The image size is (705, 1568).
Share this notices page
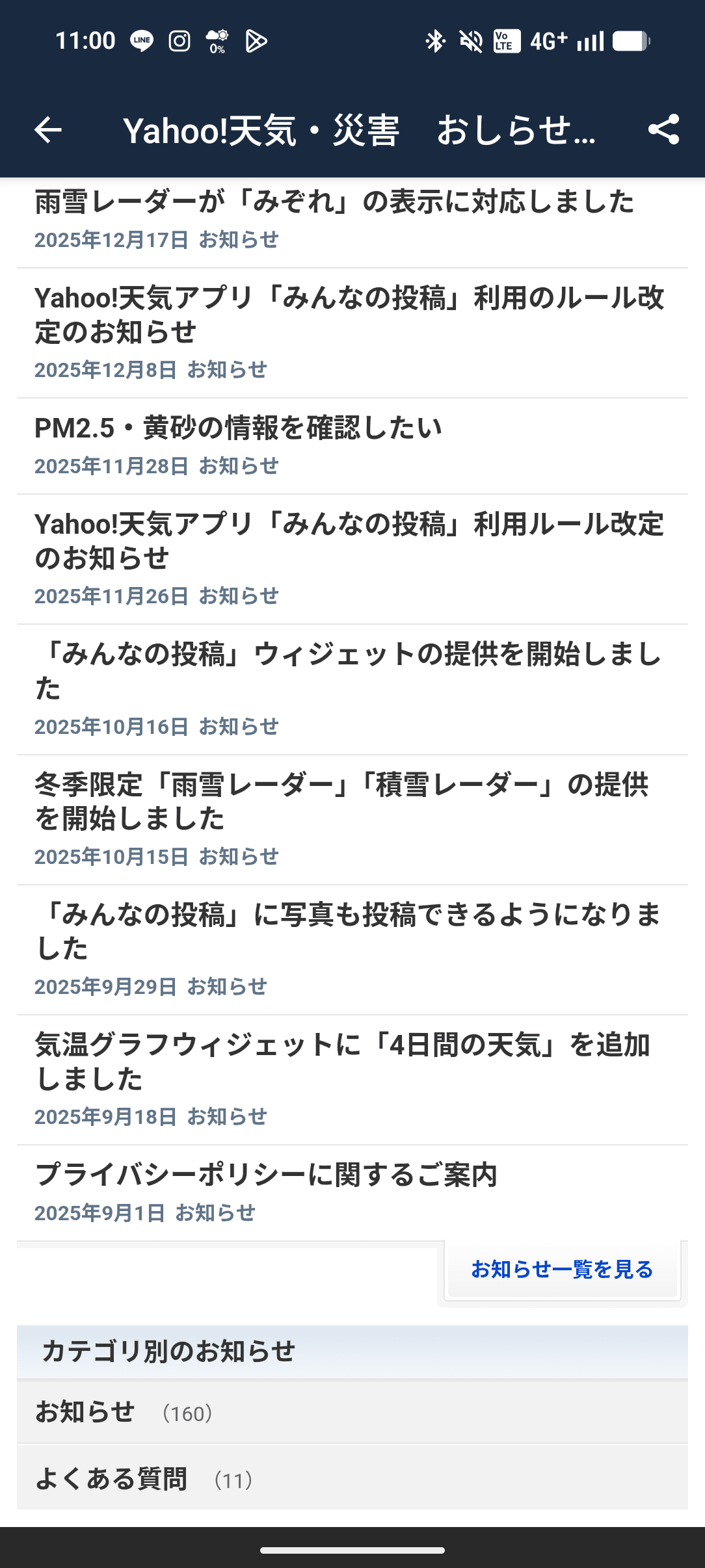[663, 129]
